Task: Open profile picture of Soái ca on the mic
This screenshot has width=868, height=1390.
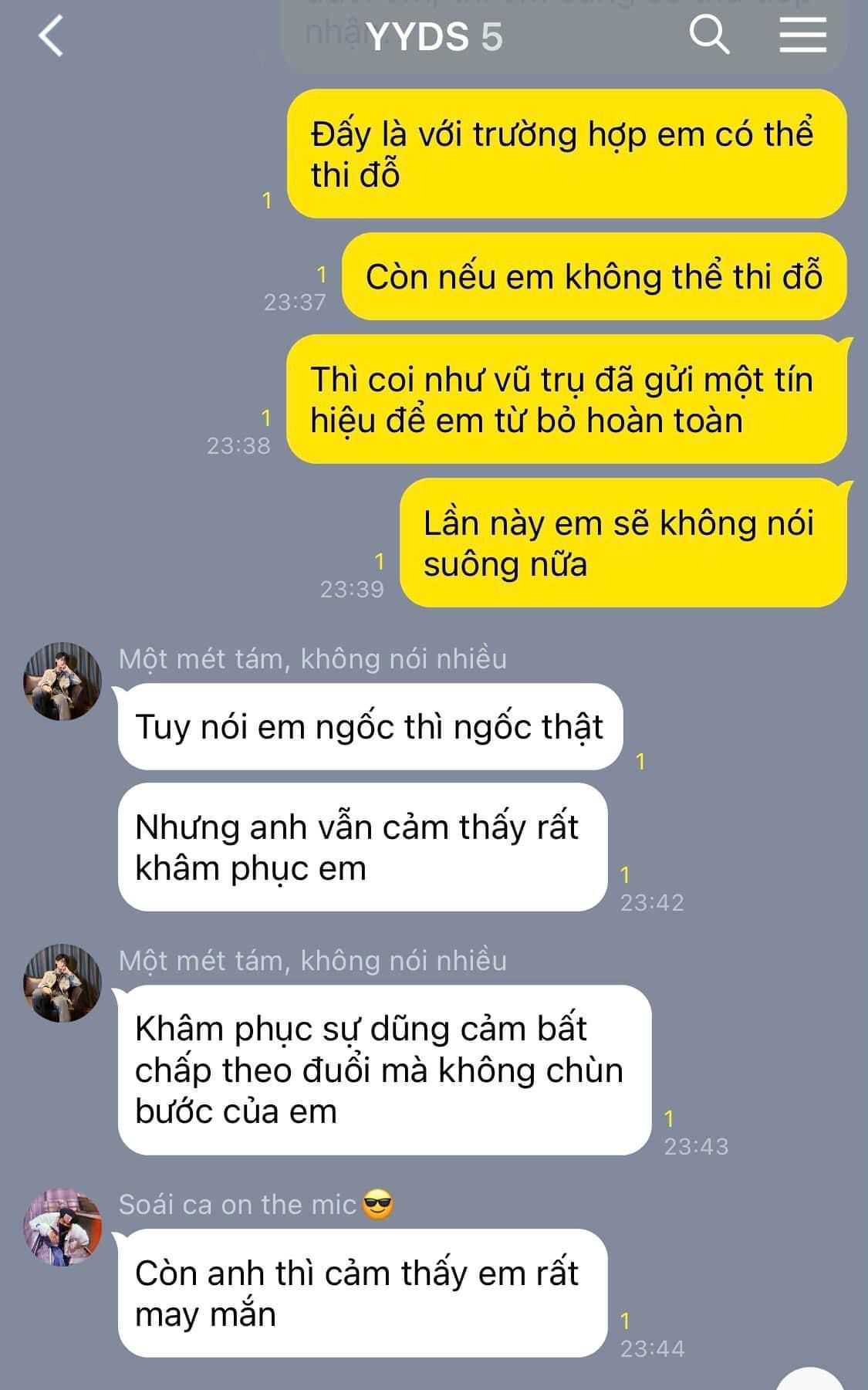Action: [x=62, y=1227]
